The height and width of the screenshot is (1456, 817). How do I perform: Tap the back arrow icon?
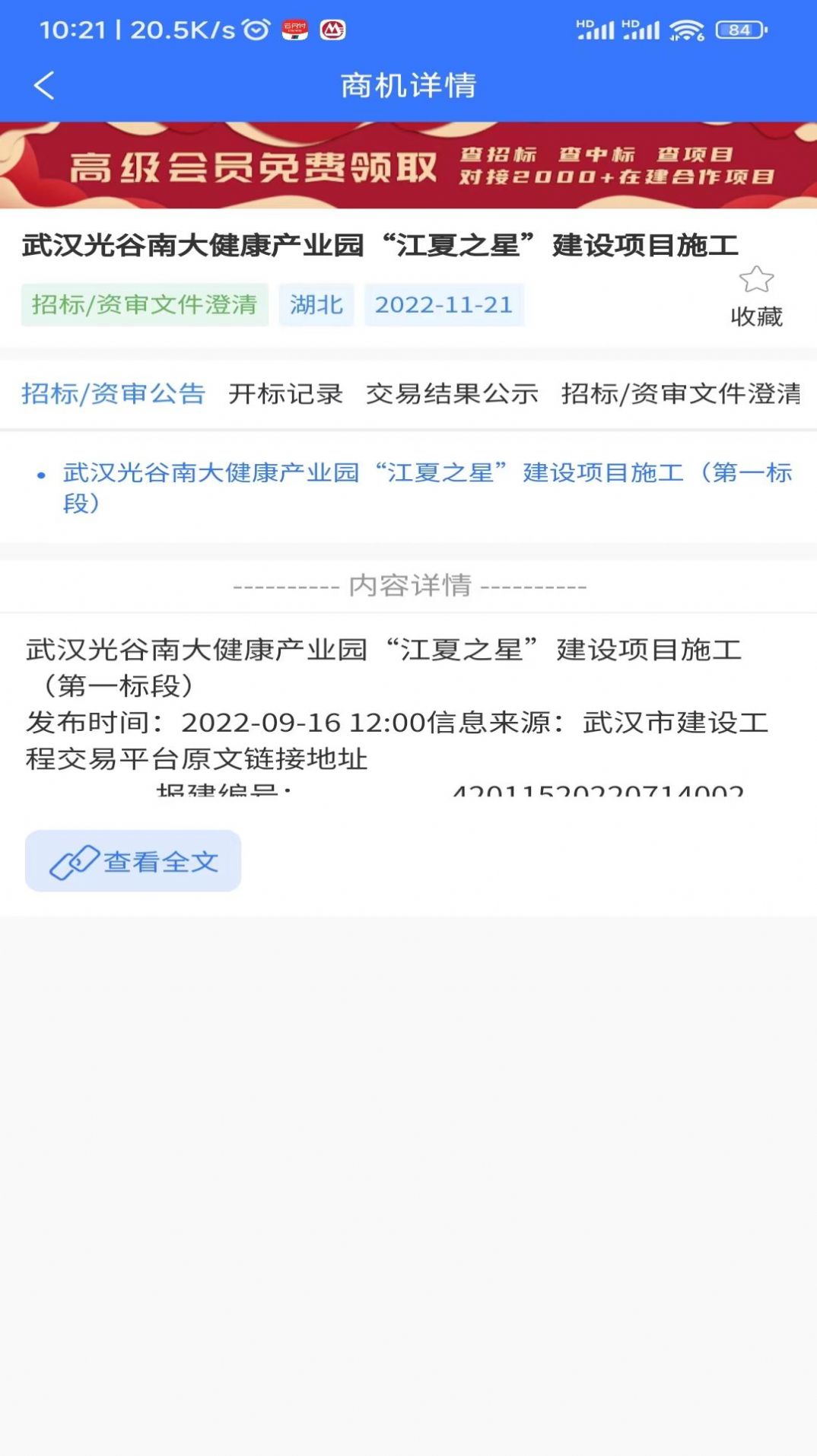pos(43,85)
